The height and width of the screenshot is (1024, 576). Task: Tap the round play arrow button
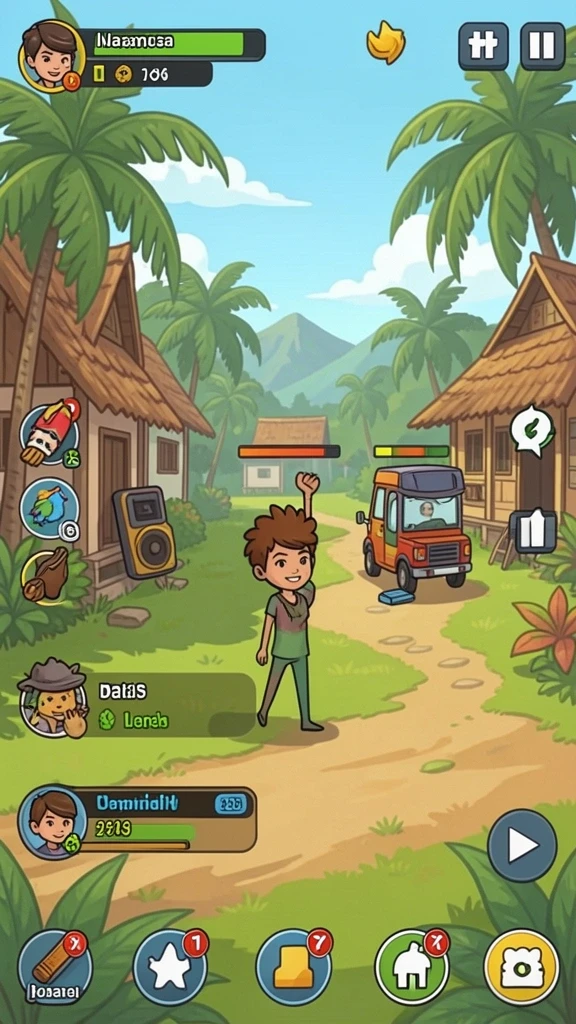click(522, 846)
